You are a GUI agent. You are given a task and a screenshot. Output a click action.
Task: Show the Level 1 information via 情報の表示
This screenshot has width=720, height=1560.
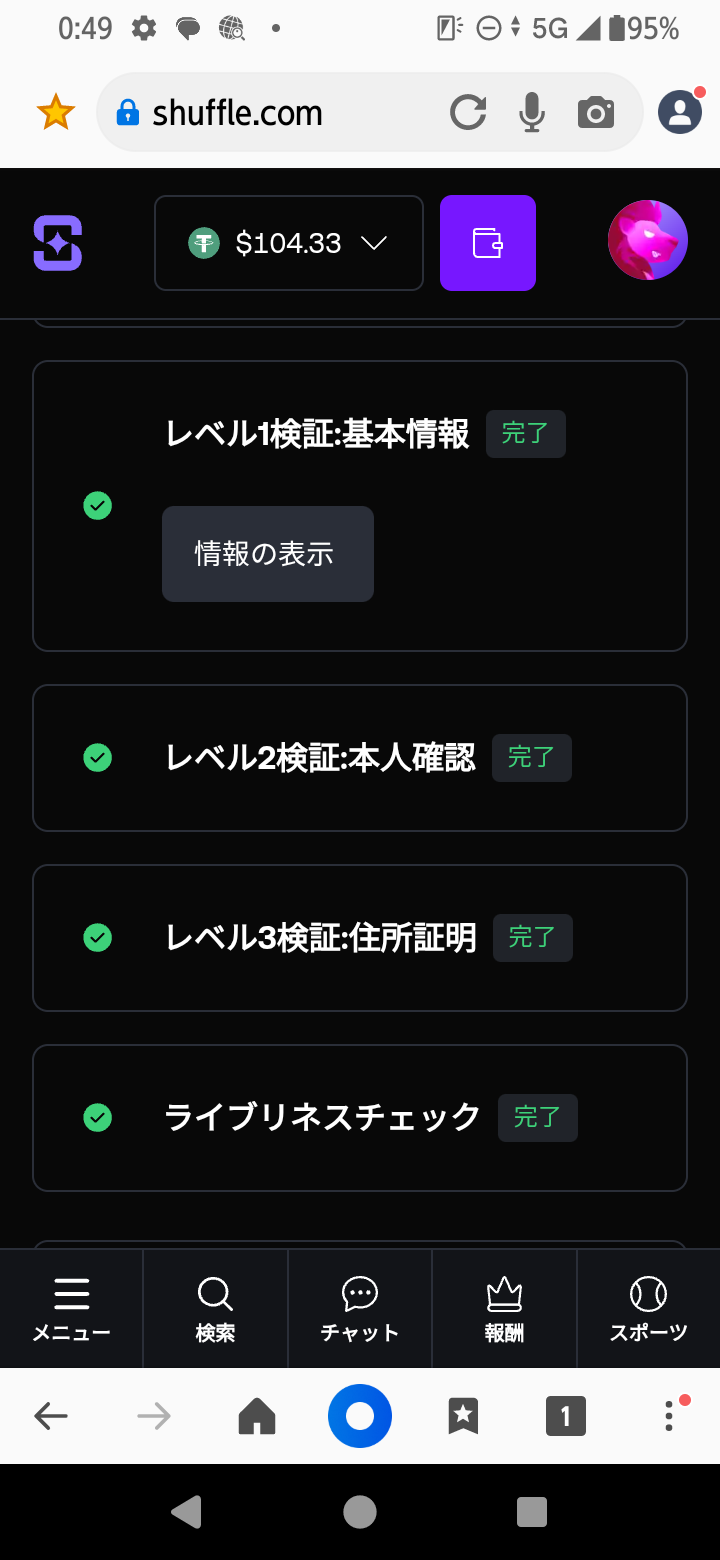267,554
